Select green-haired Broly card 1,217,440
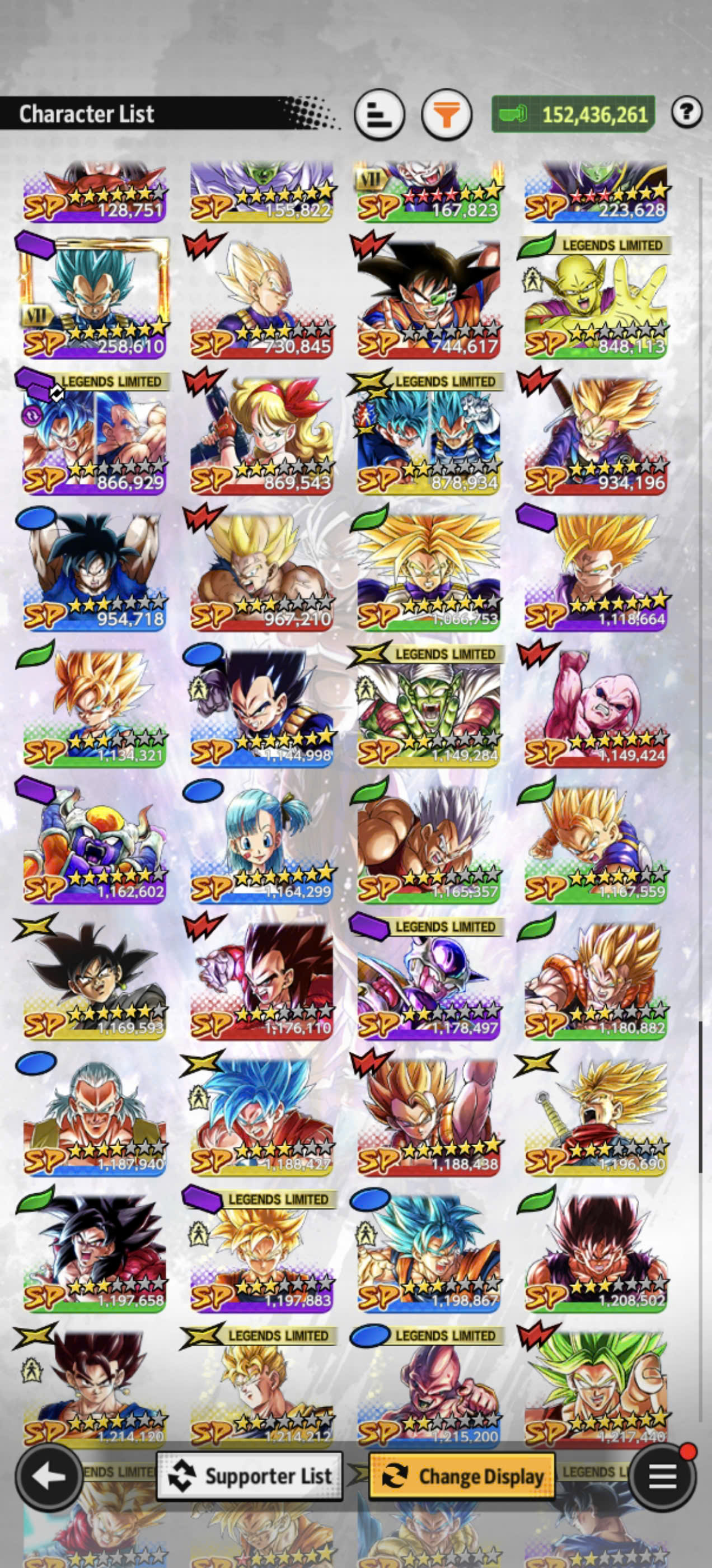The image size is (712, 1568). coord(596,1388)
